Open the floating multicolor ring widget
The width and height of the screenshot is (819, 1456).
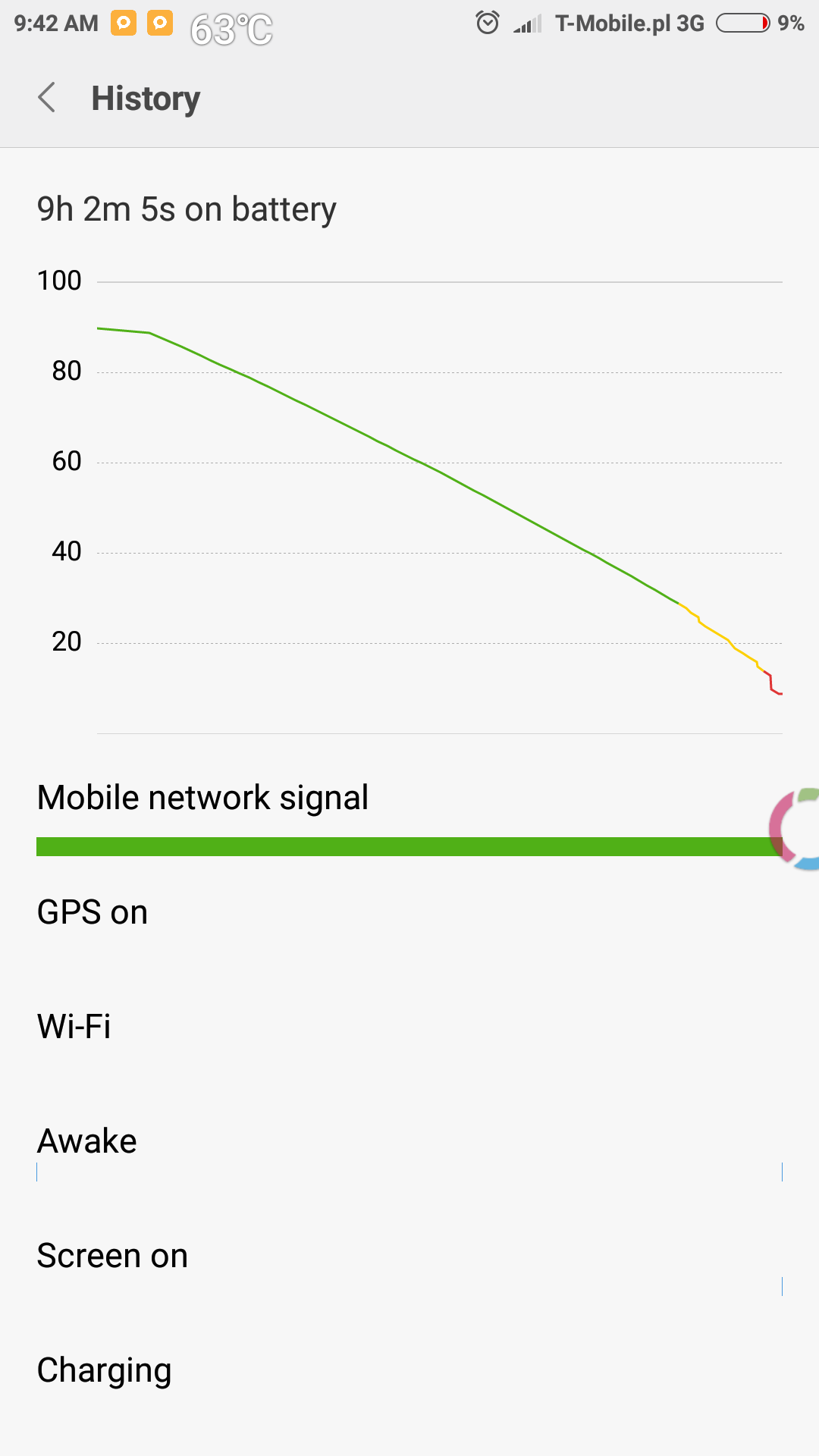click(798, 828)
